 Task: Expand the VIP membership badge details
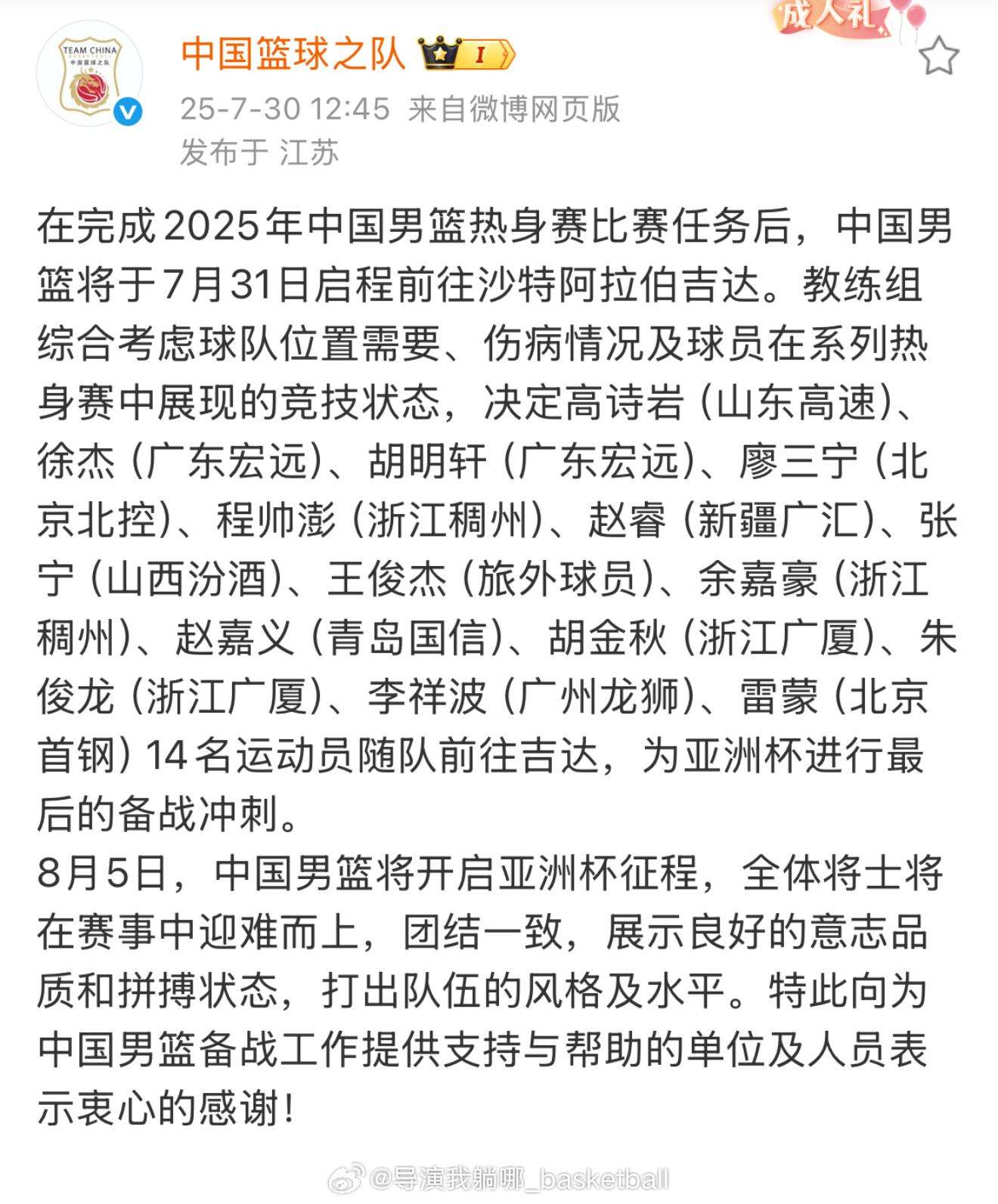(x=439, y=53)
